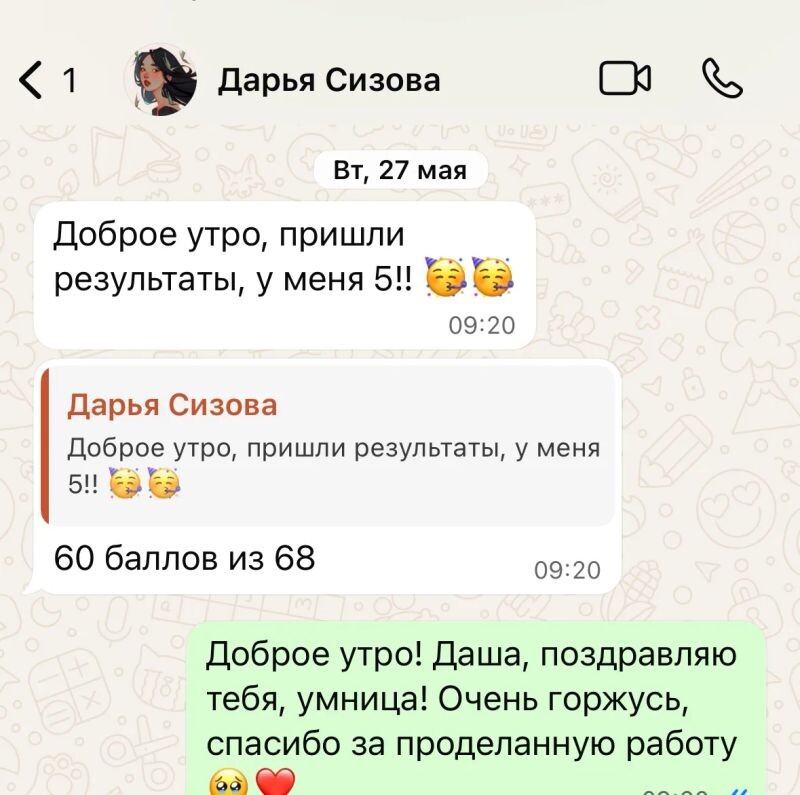
Task: Start a video call with Дарья Сизова
Action: click(625, 79)
